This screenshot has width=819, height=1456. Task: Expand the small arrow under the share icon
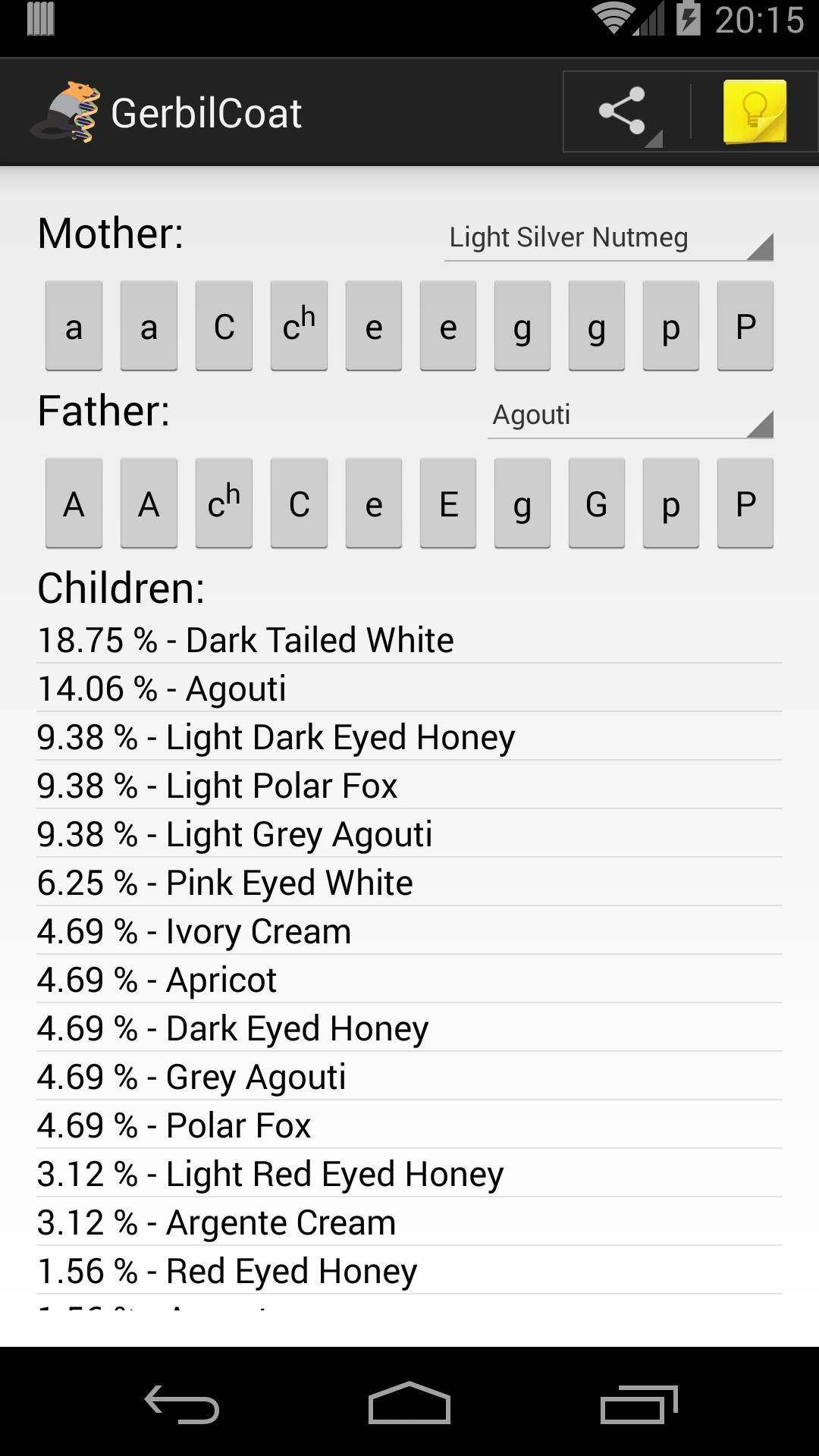tap(654, 140)
